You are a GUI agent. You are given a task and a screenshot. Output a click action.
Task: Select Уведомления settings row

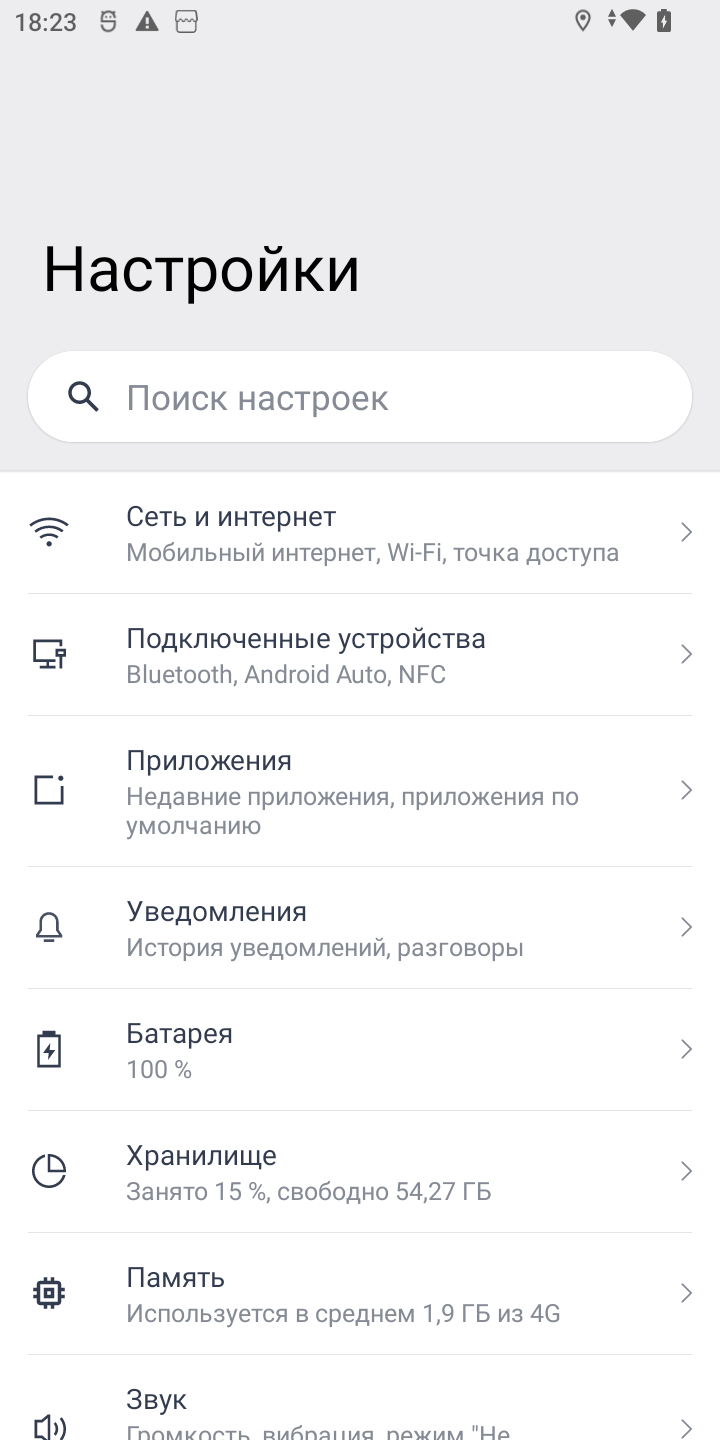click(360, 928)
